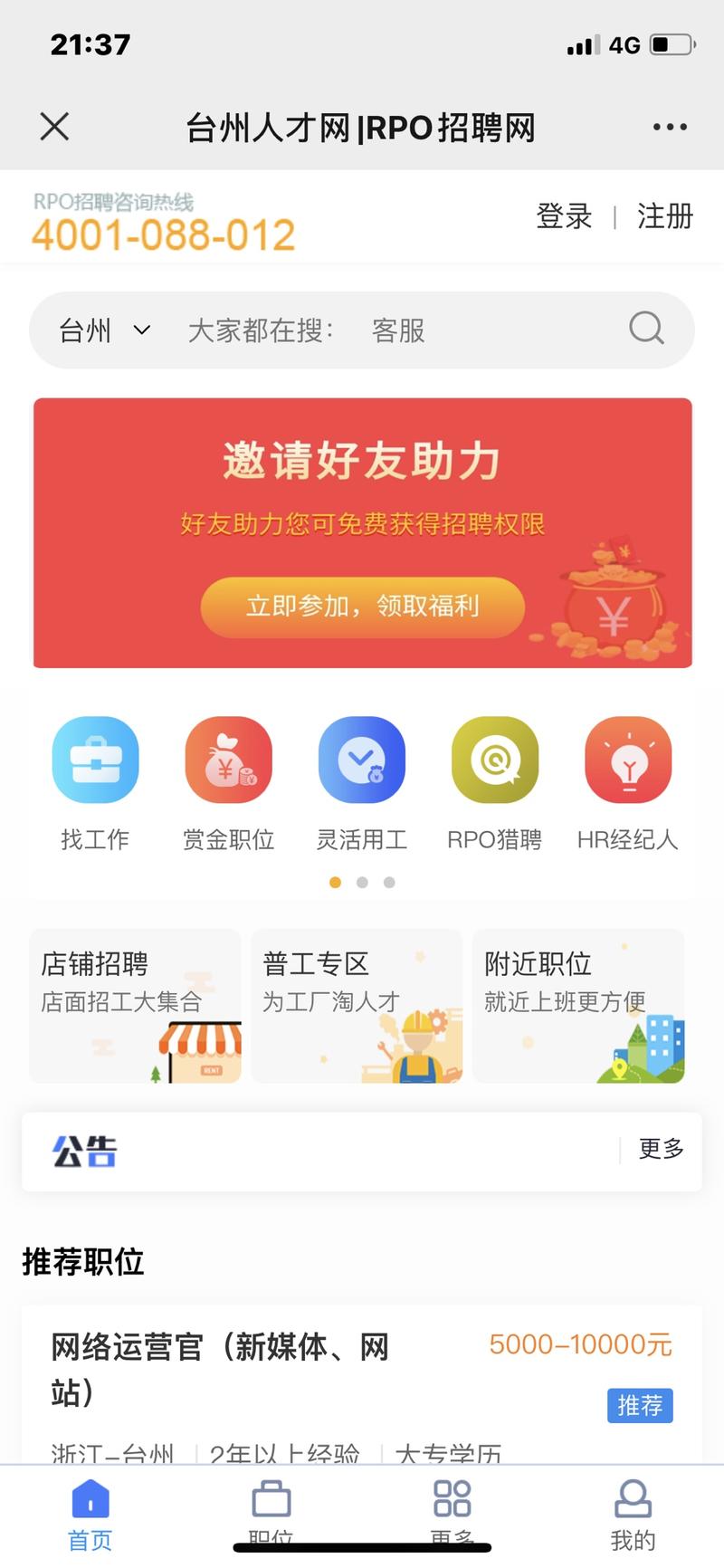The image size is (724, 1568).
Task: Select the second carousel pagination dot
Action: click(362, 882)
